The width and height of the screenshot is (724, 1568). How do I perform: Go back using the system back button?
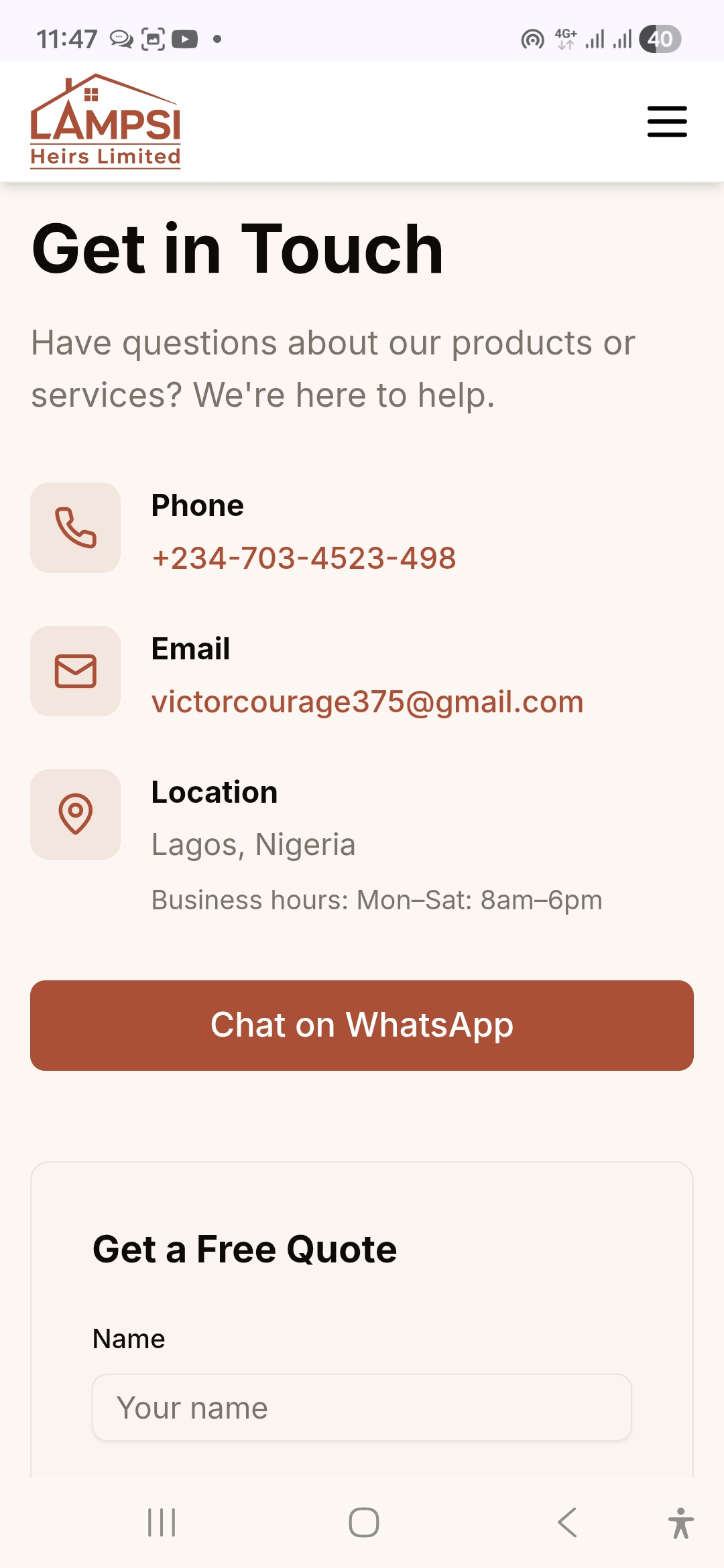click(x=567, y=1522)
